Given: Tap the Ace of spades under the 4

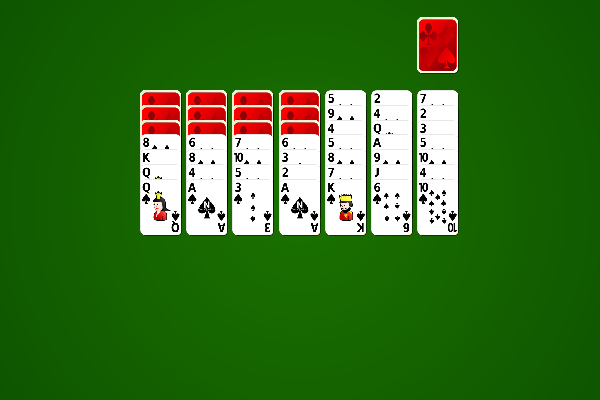Looking at the screenshot, I should 206,210.
